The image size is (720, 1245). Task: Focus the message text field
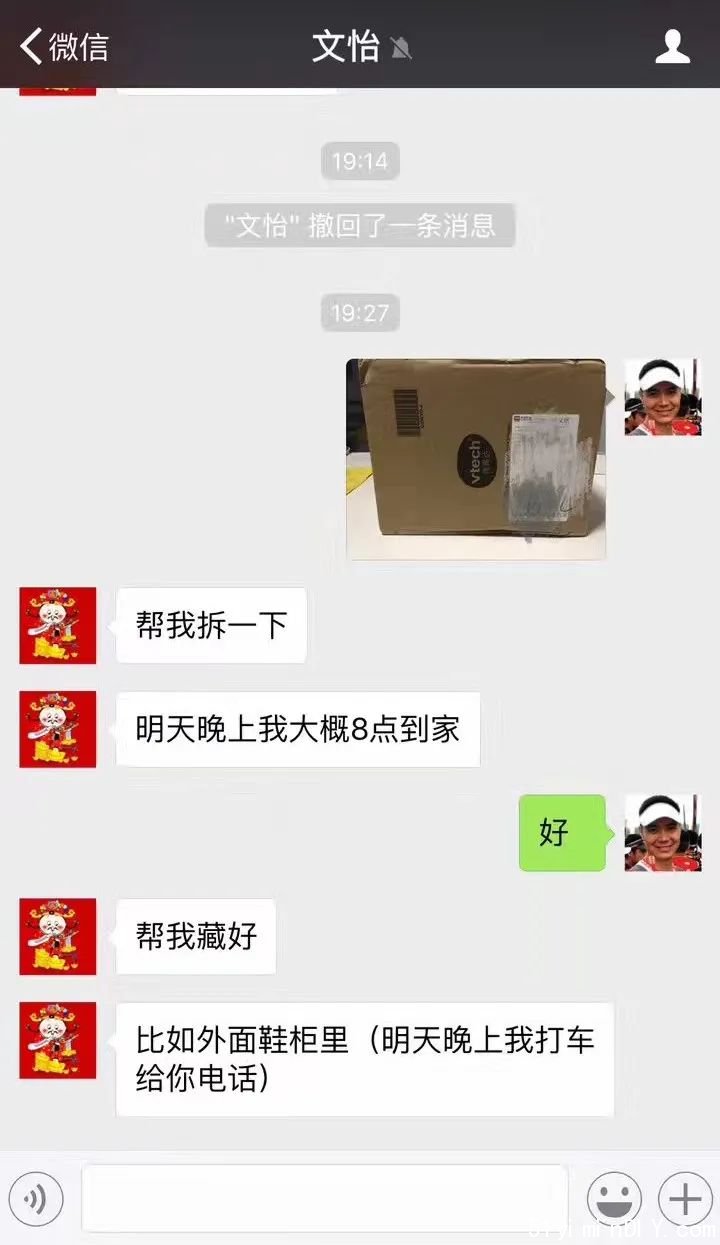pyautogui.click(x=325, y=1198)
